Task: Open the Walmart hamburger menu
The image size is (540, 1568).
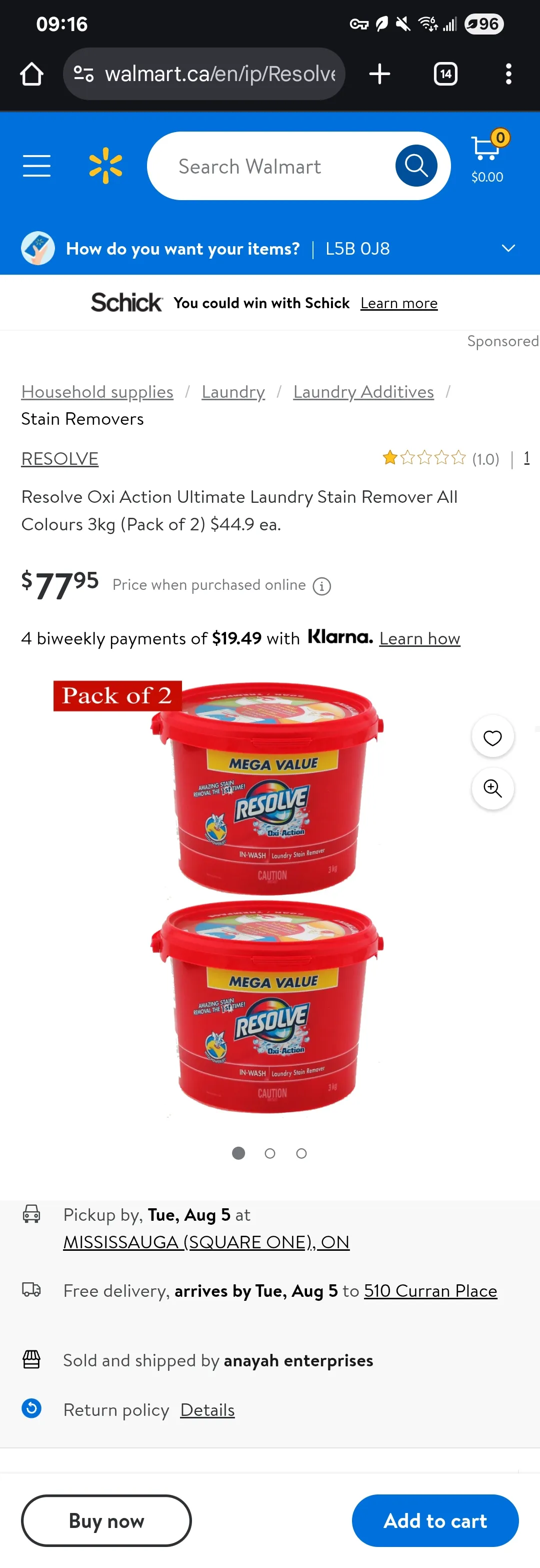Action: tap(36, 166)
